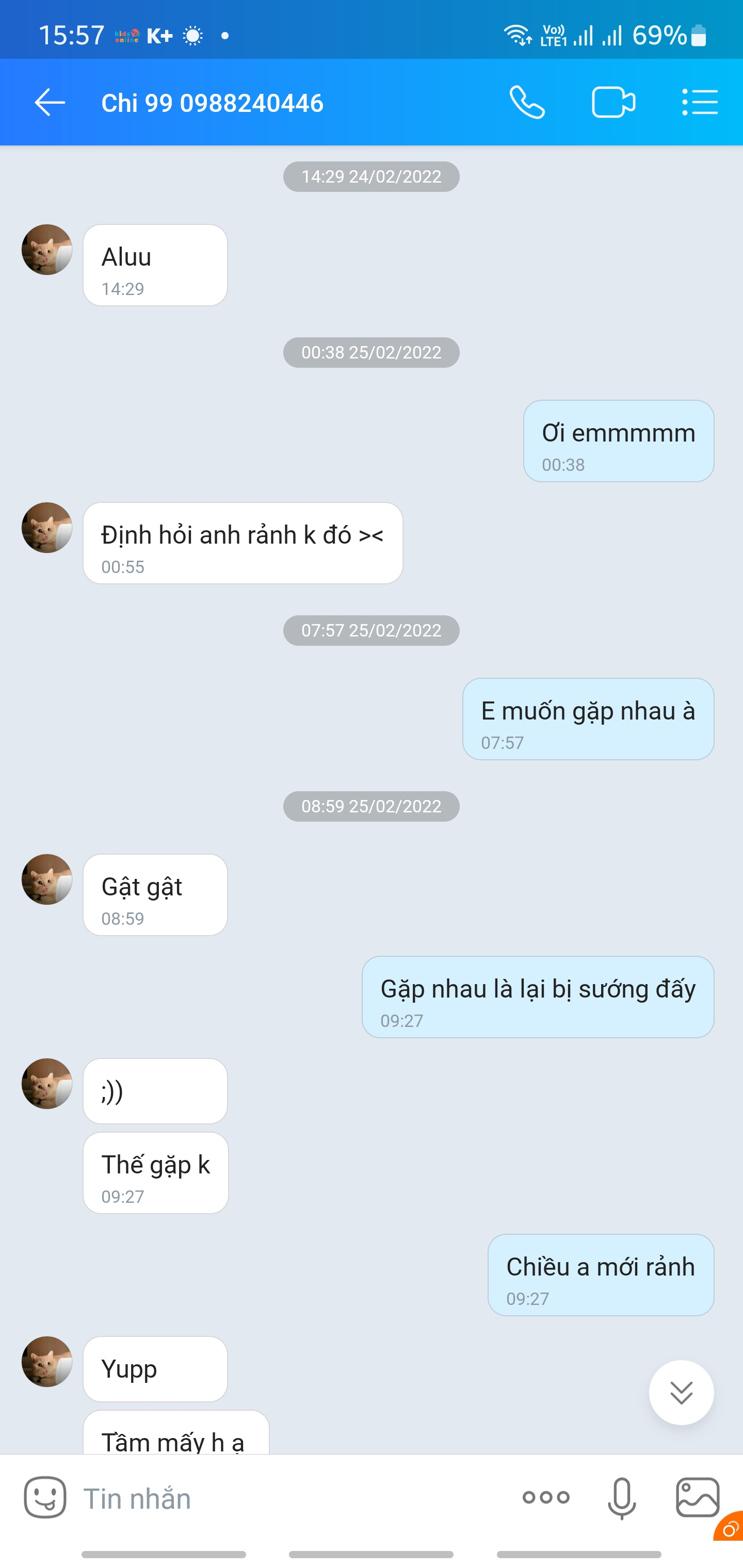Go back from the chat
This screenshot has height=1568, width=743.
[x=50, y=102]
